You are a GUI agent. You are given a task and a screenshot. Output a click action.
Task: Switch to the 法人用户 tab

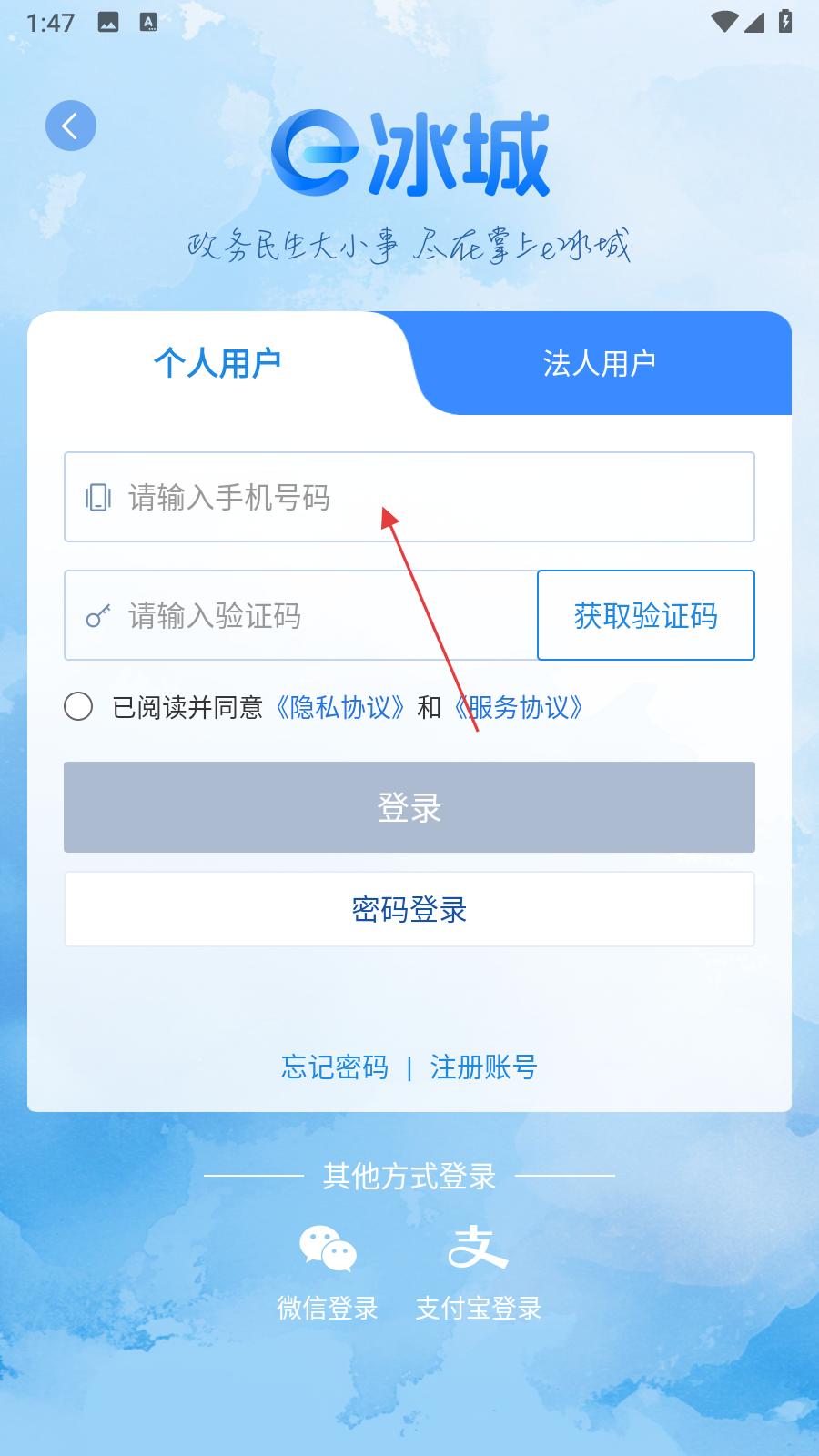pos(599,364)
